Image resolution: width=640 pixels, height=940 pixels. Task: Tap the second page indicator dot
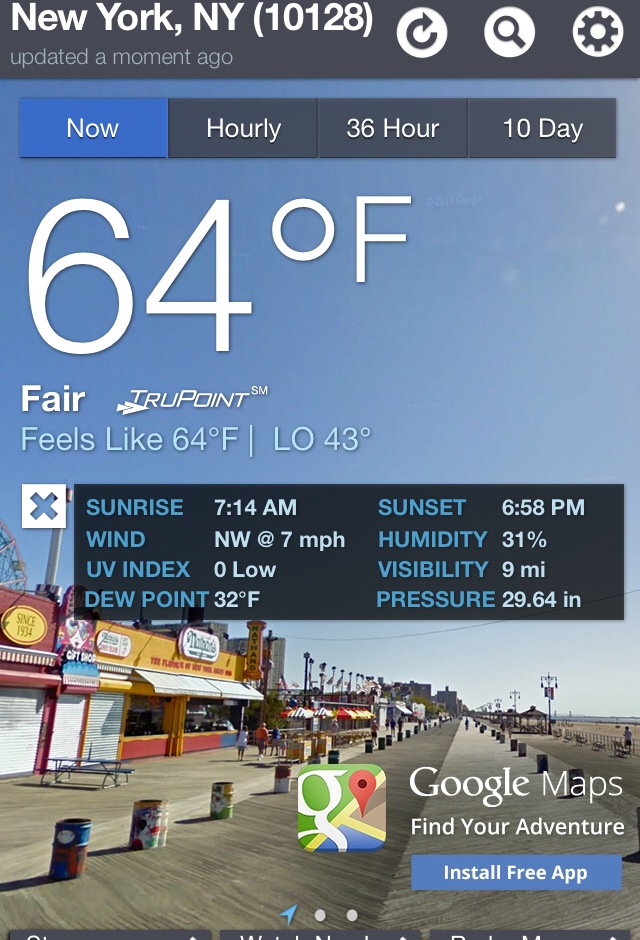[320, 915]
